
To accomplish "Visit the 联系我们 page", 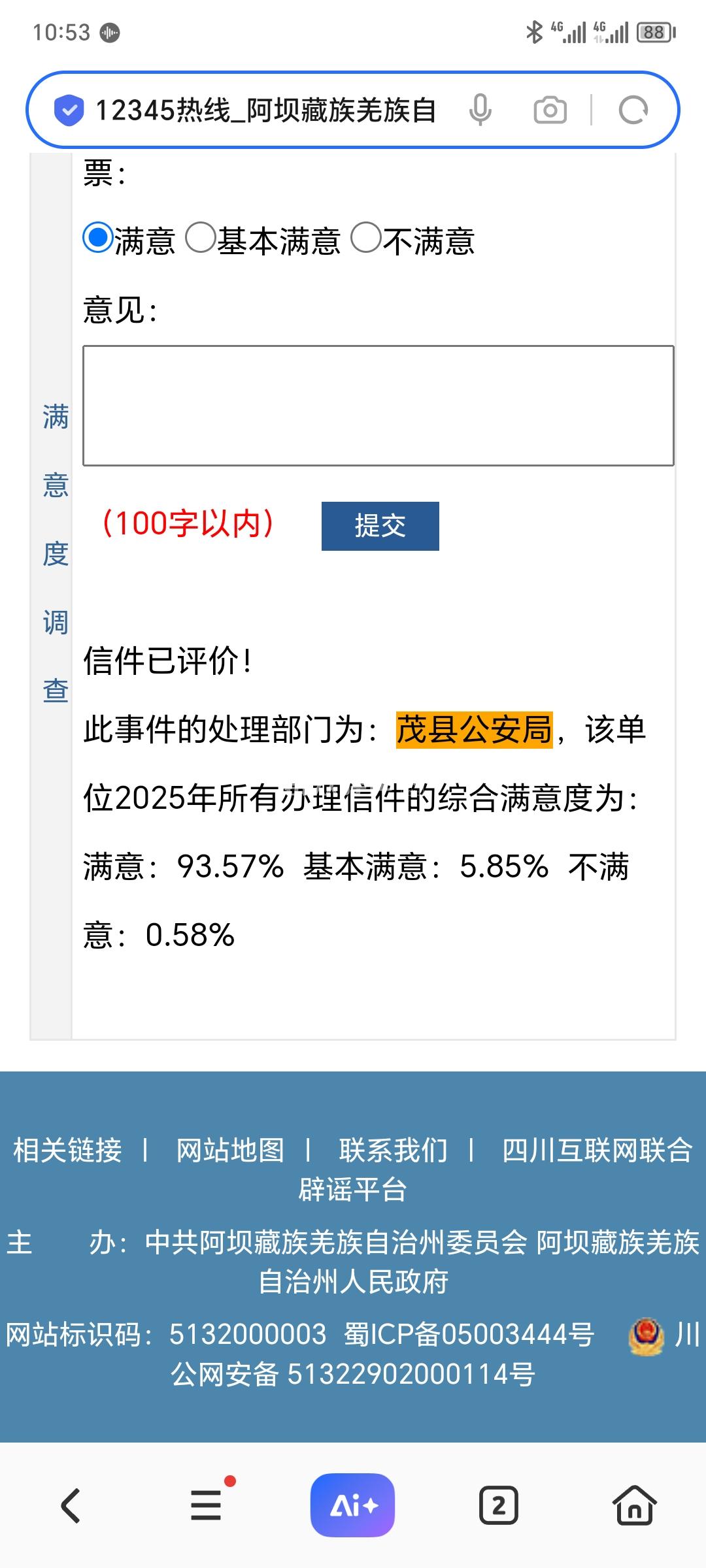I will [393, 1150].
